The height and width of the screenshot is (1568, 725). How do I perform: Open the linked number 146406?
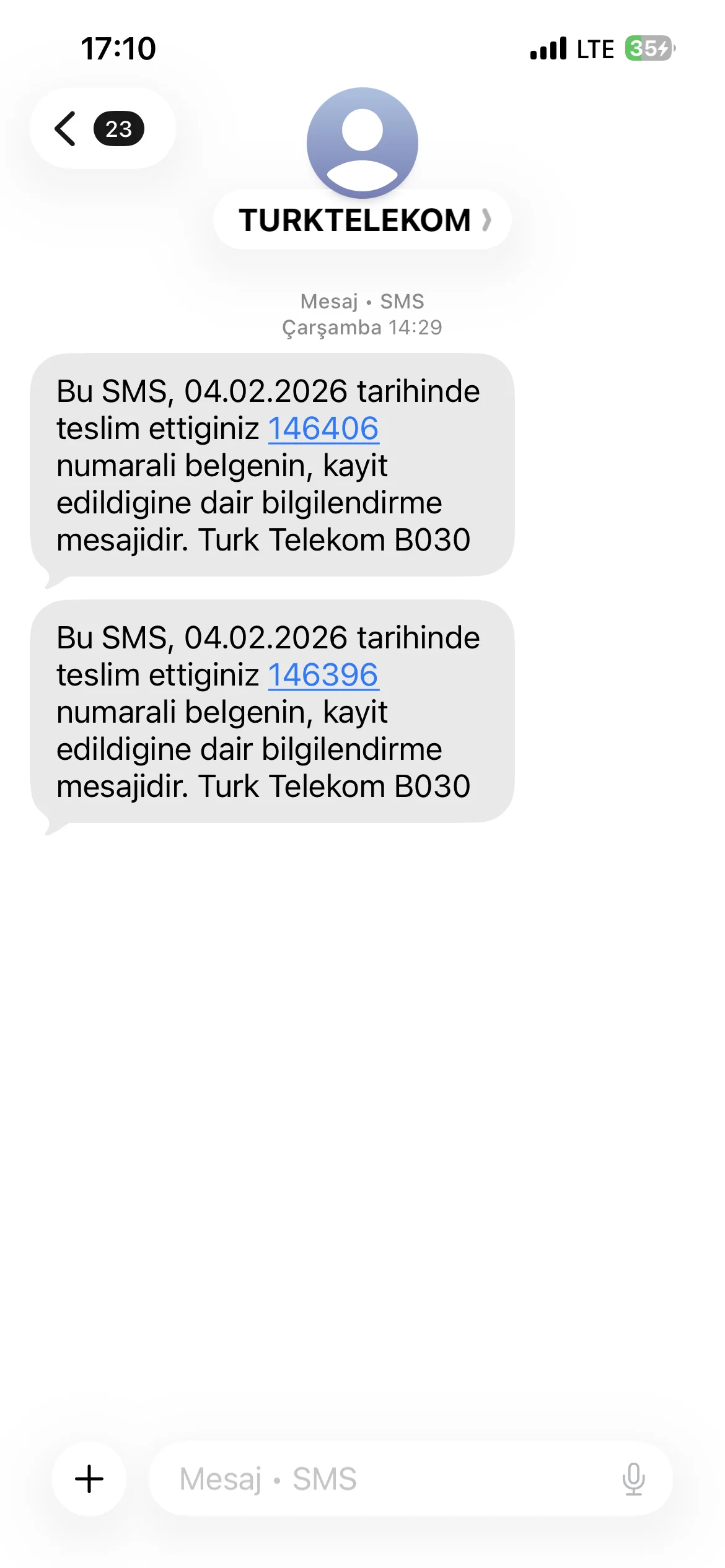323,429
